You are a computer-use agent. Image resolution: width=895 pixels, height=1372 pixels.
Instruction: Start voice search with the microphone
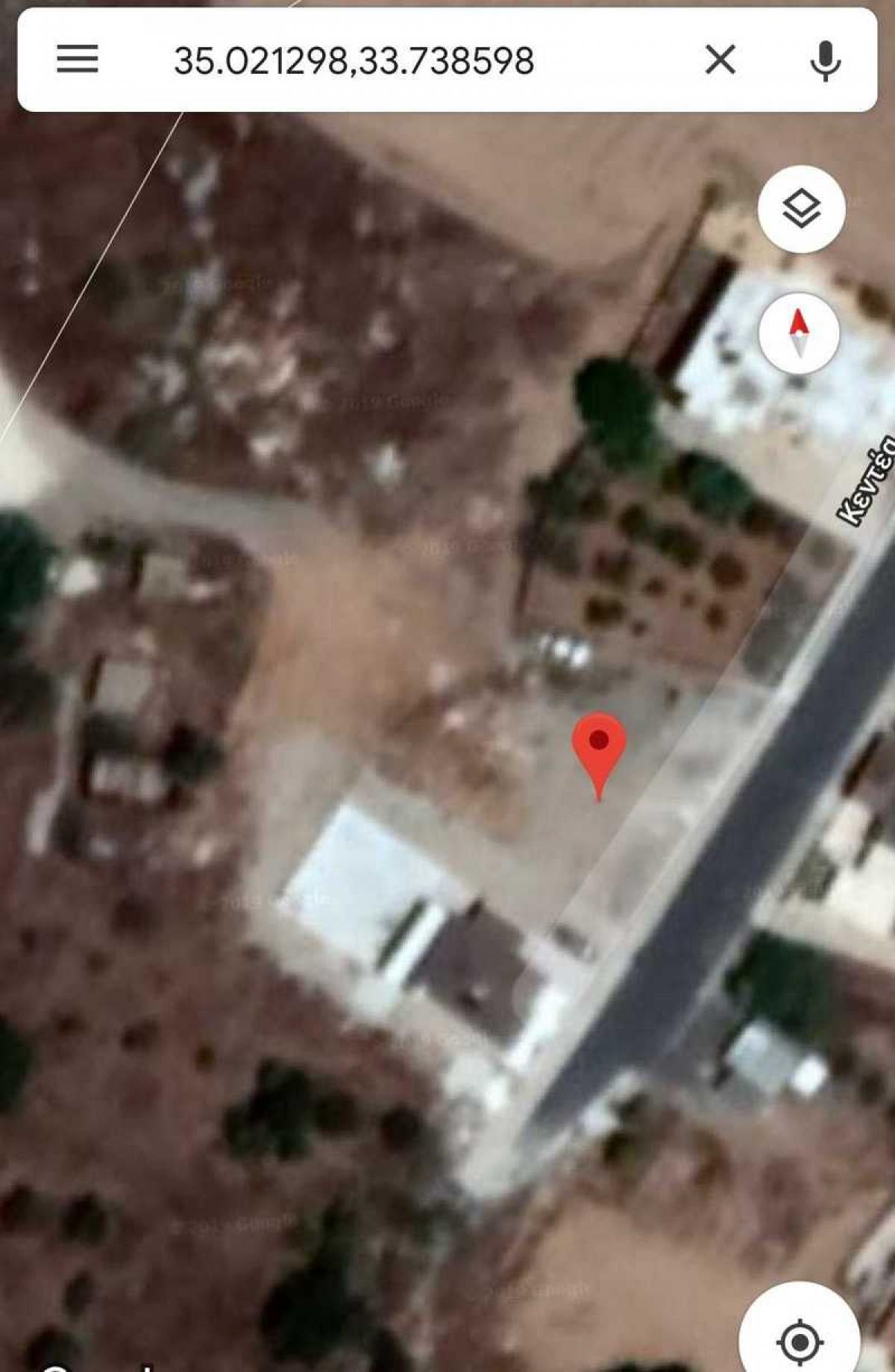pos(826,60)
